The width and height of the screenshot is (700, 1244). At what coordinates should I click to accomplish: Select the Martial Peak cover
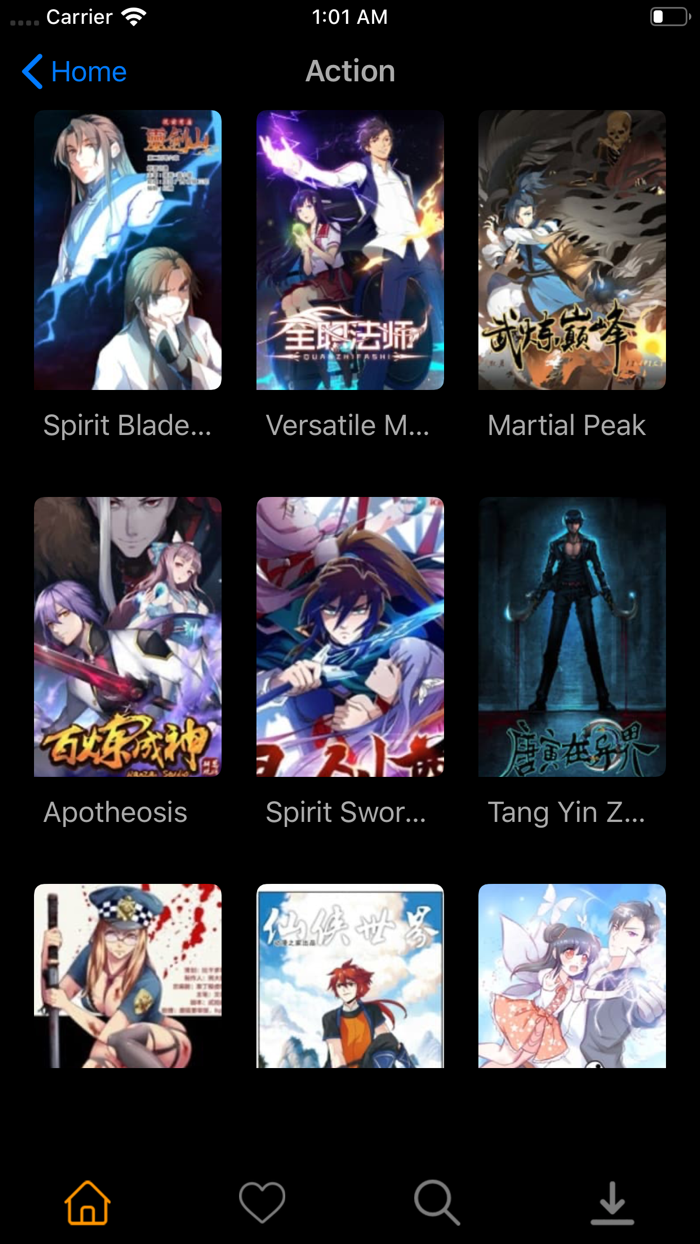click(x=572, y=250)
